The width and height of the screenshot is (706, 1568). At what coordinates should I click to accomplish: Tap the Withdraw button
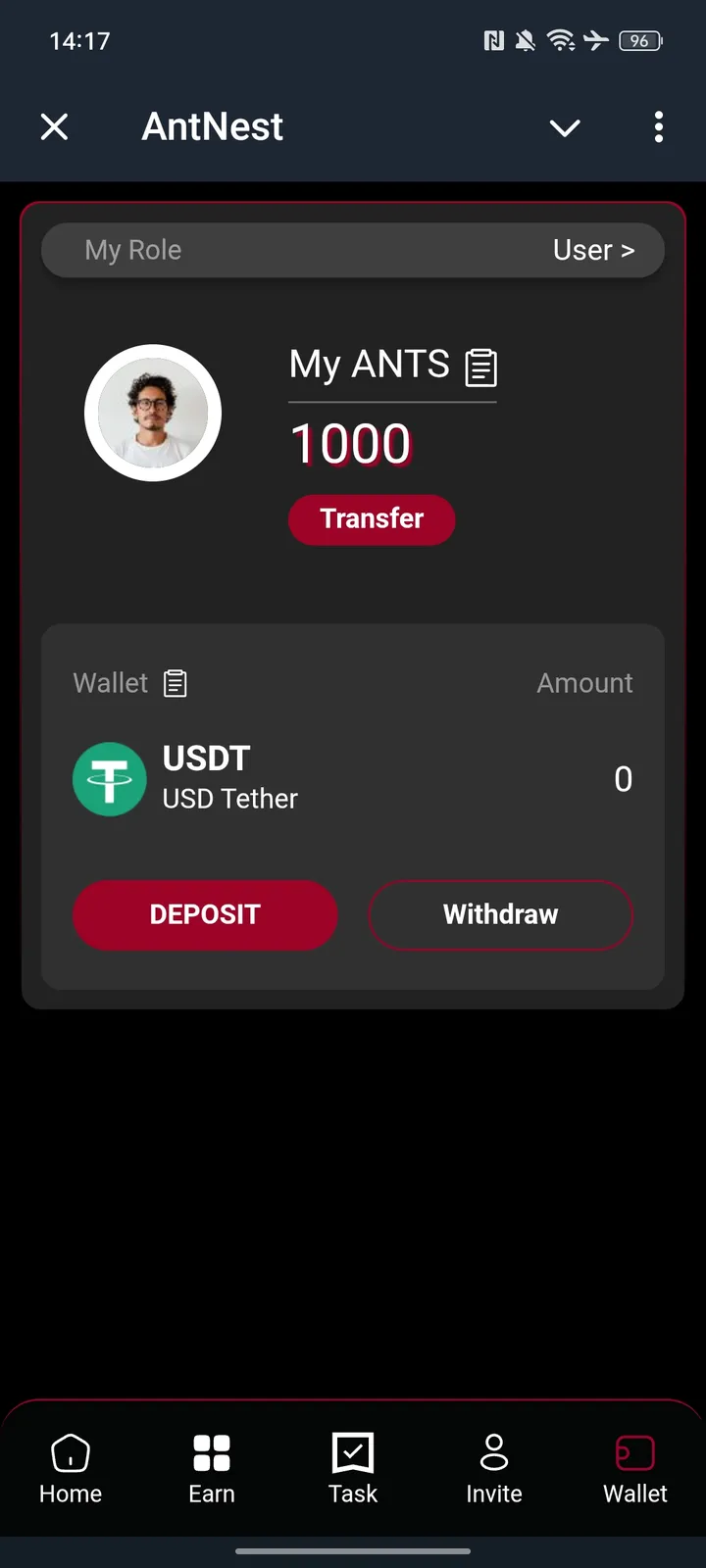click(x=500, y=914)
